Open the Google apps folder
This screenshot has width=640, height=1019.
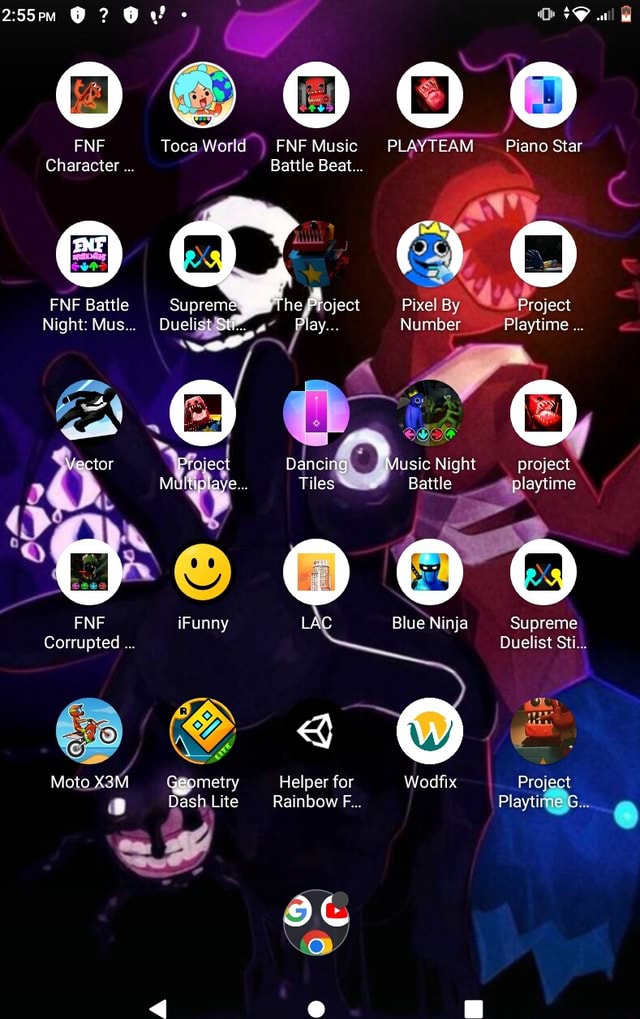point(316,922)
